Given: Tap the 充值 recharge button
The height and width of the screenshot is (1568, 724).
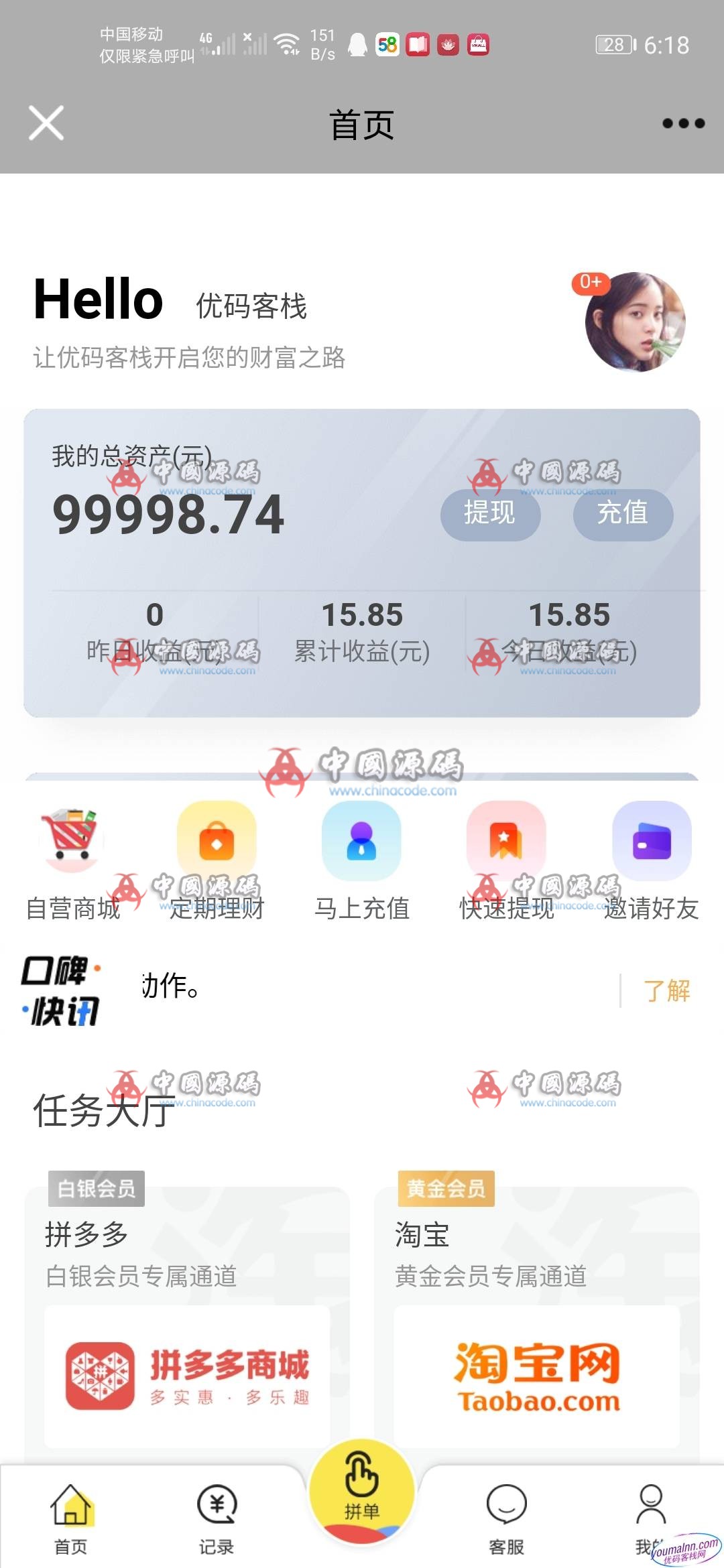Looking at the screenshot, I should 623,514.
